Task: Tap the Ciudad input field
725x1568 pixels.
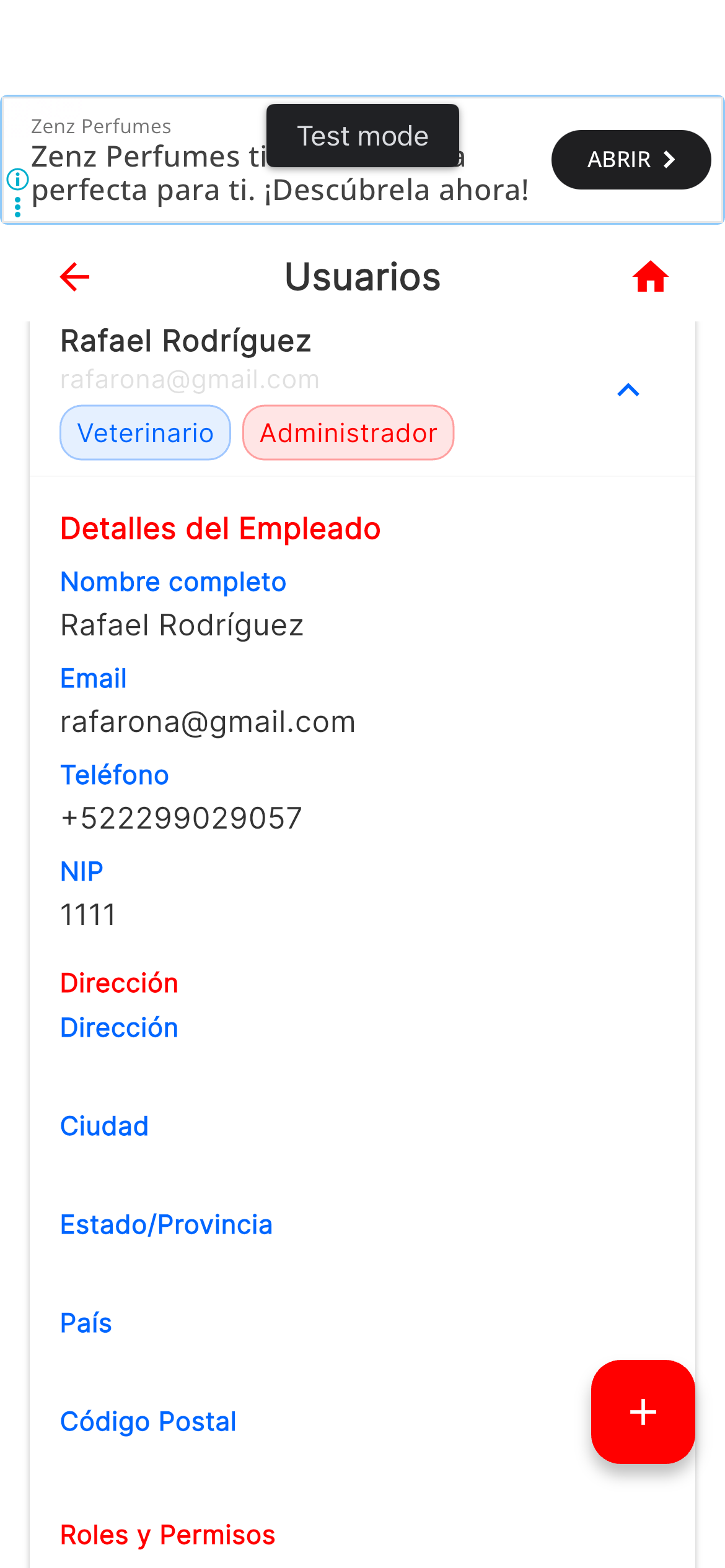Action: (104, 1126)
